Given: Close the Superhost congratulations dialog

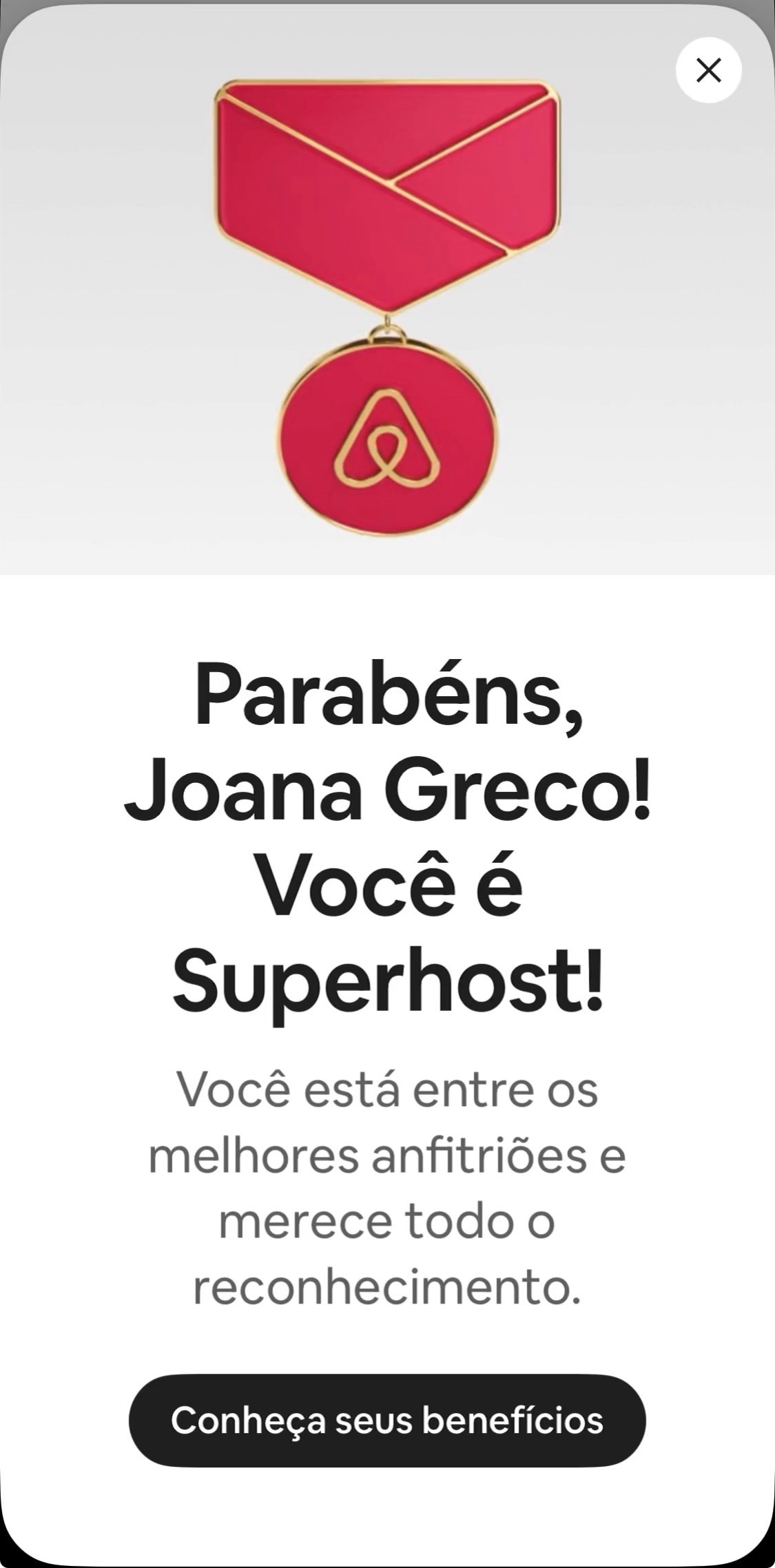Looking at the screenshot, I should click(x=708, y=70).
